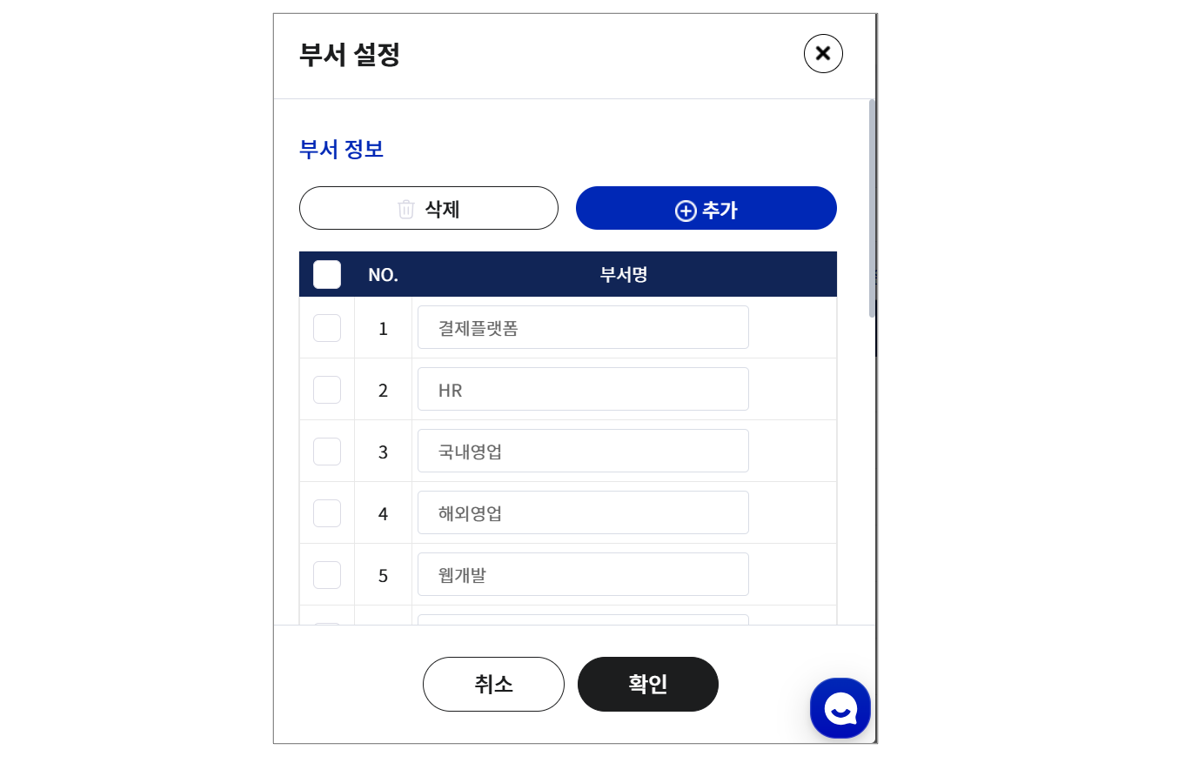Tap the 해외영업 text field
The width and height of the screenshot is (1190, 763).
(x=583, y=513)
